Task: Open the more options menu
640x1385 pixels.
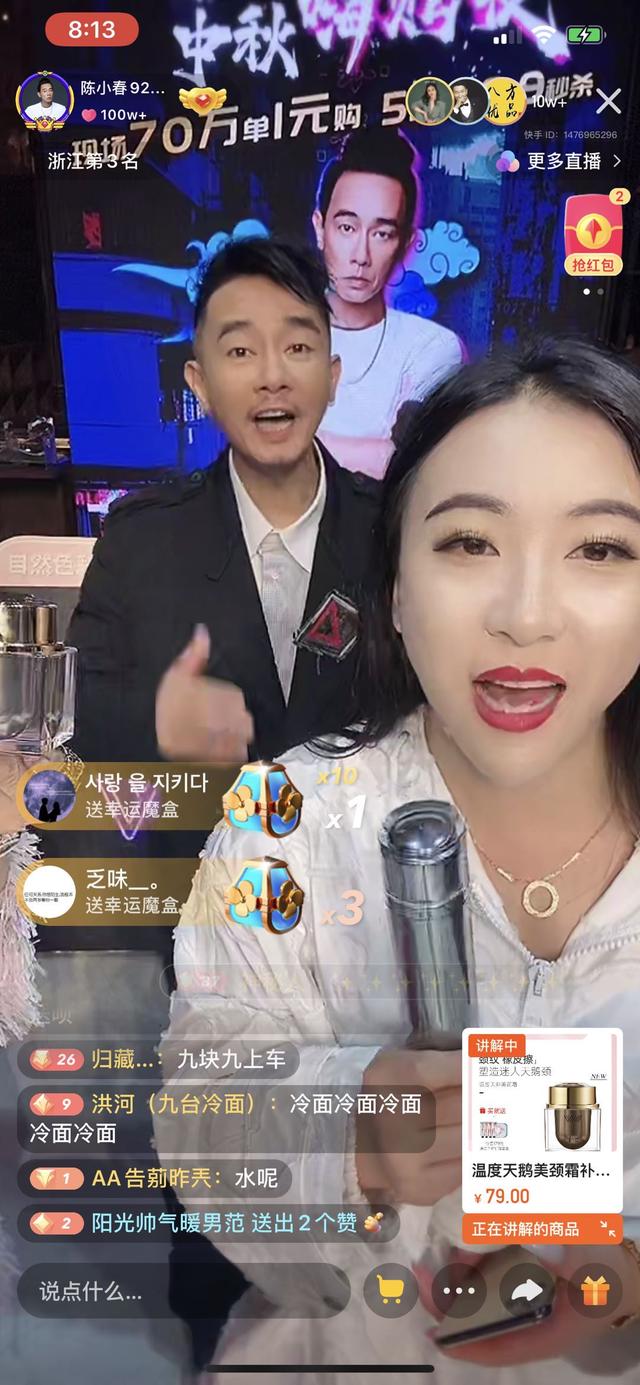Action: tap(459, 1291)
